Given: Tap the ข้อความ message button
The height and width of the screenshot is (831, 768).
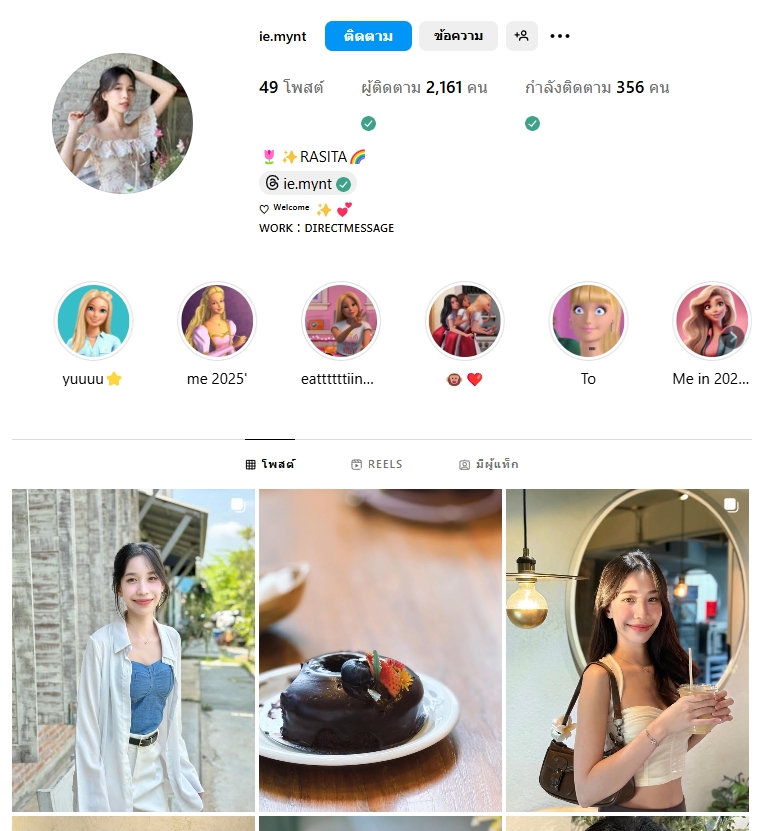Looking at the screenshot, I should (x=458, y=36).
